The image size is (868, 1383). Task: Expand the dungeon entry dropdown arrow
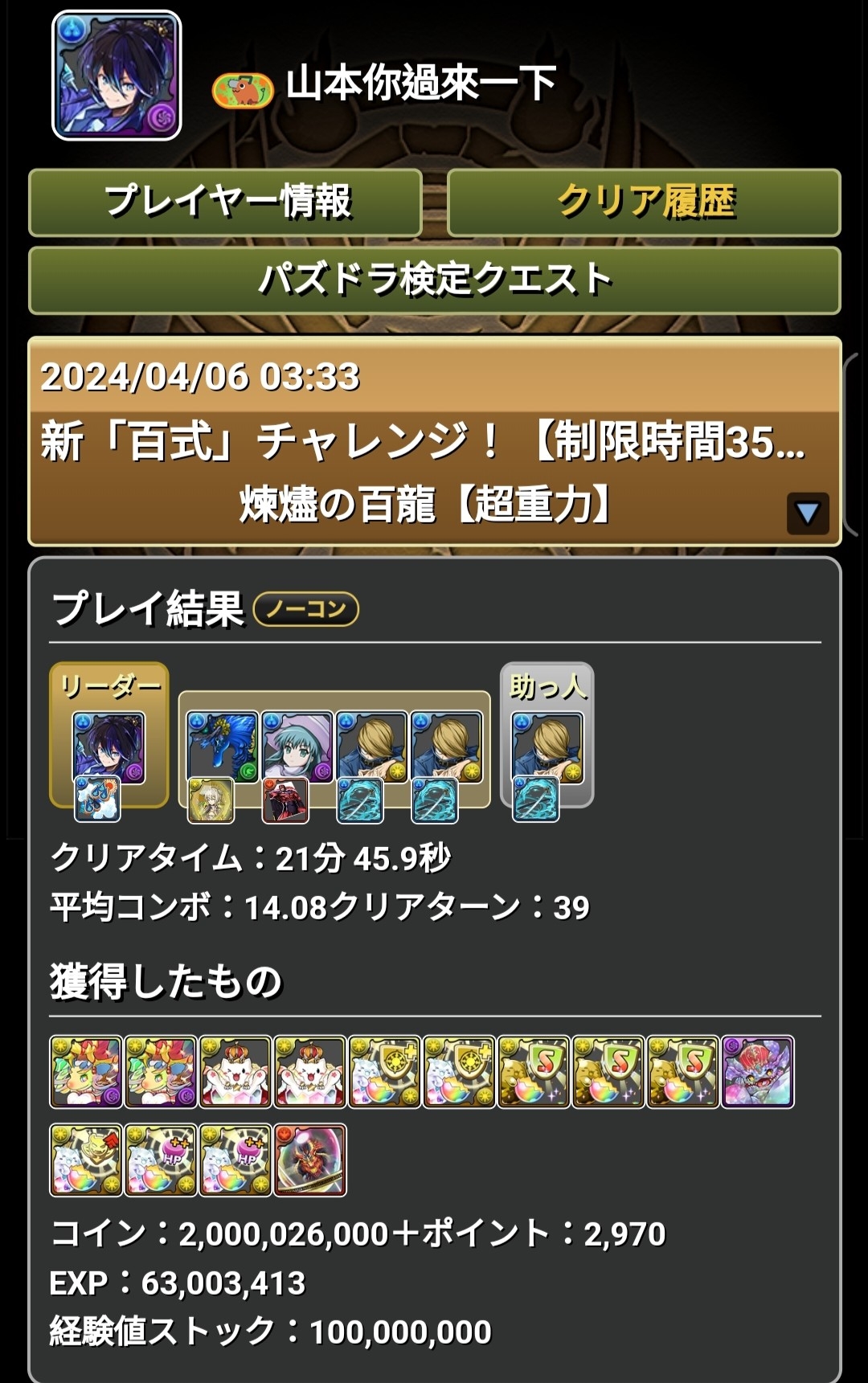(x=807, y=513)
